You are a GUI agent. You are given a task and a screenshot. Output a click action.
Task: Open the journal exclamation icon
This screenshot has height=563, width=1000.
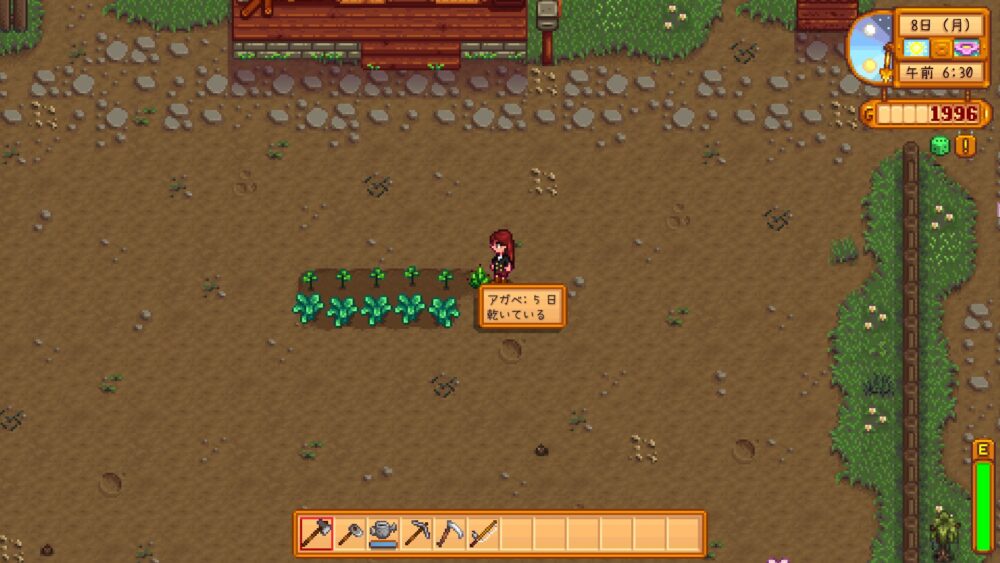click(966, 146)
